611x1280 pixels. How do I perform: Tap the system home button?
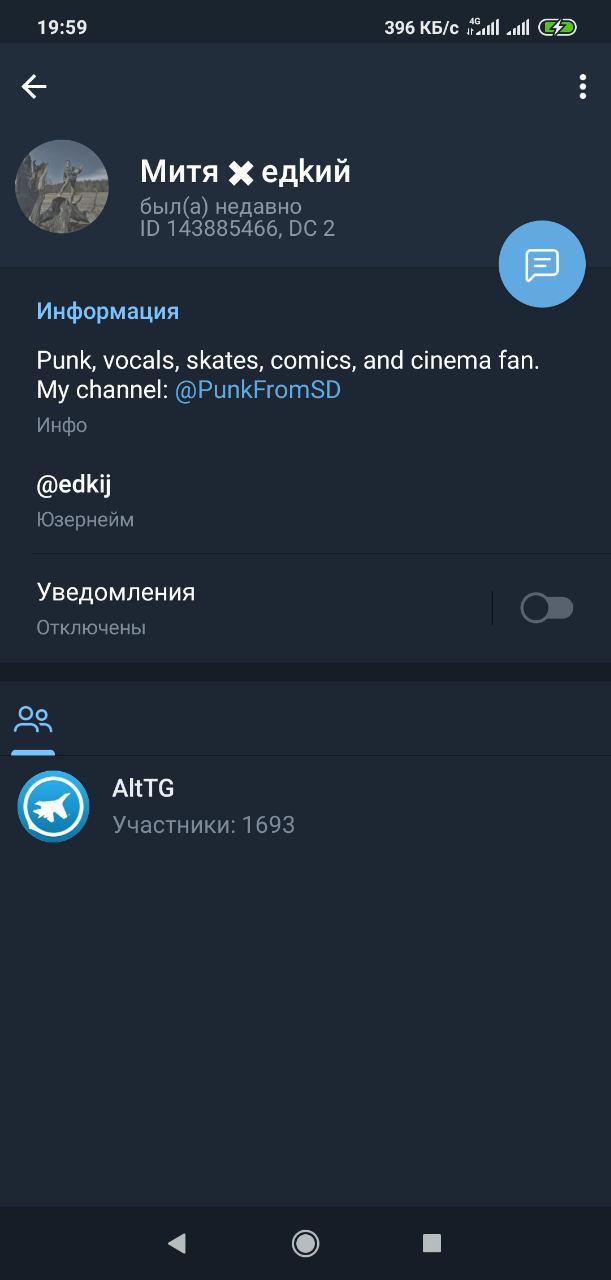coord(305,1243)
